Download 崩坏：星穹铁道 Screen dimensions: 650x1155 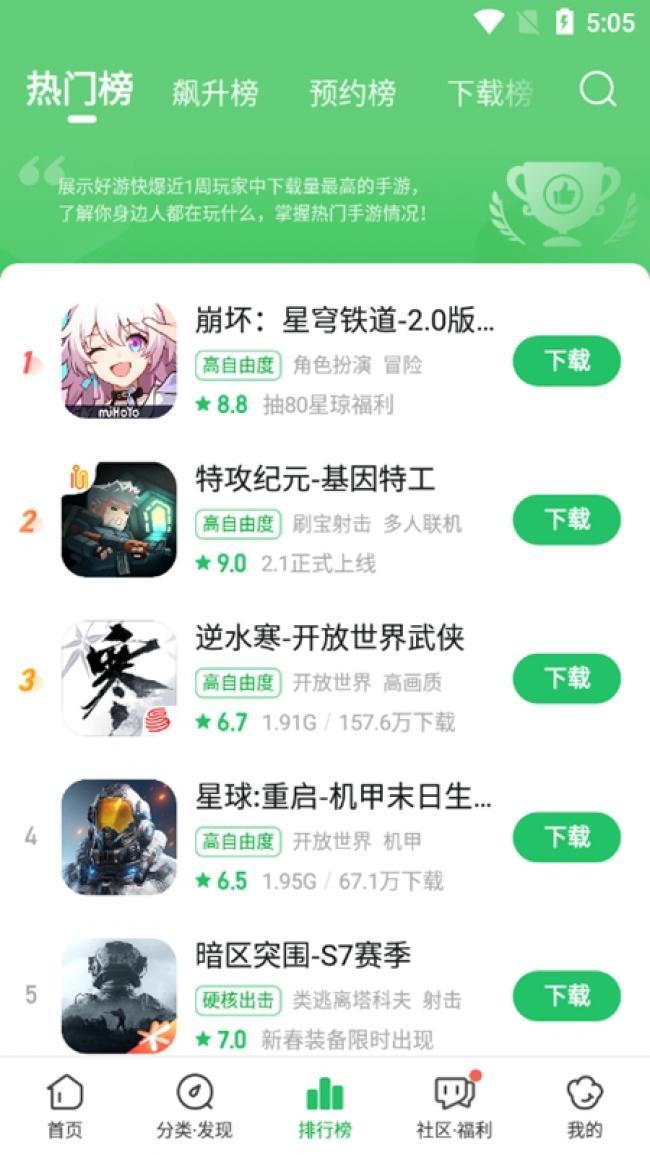point(566,361)
